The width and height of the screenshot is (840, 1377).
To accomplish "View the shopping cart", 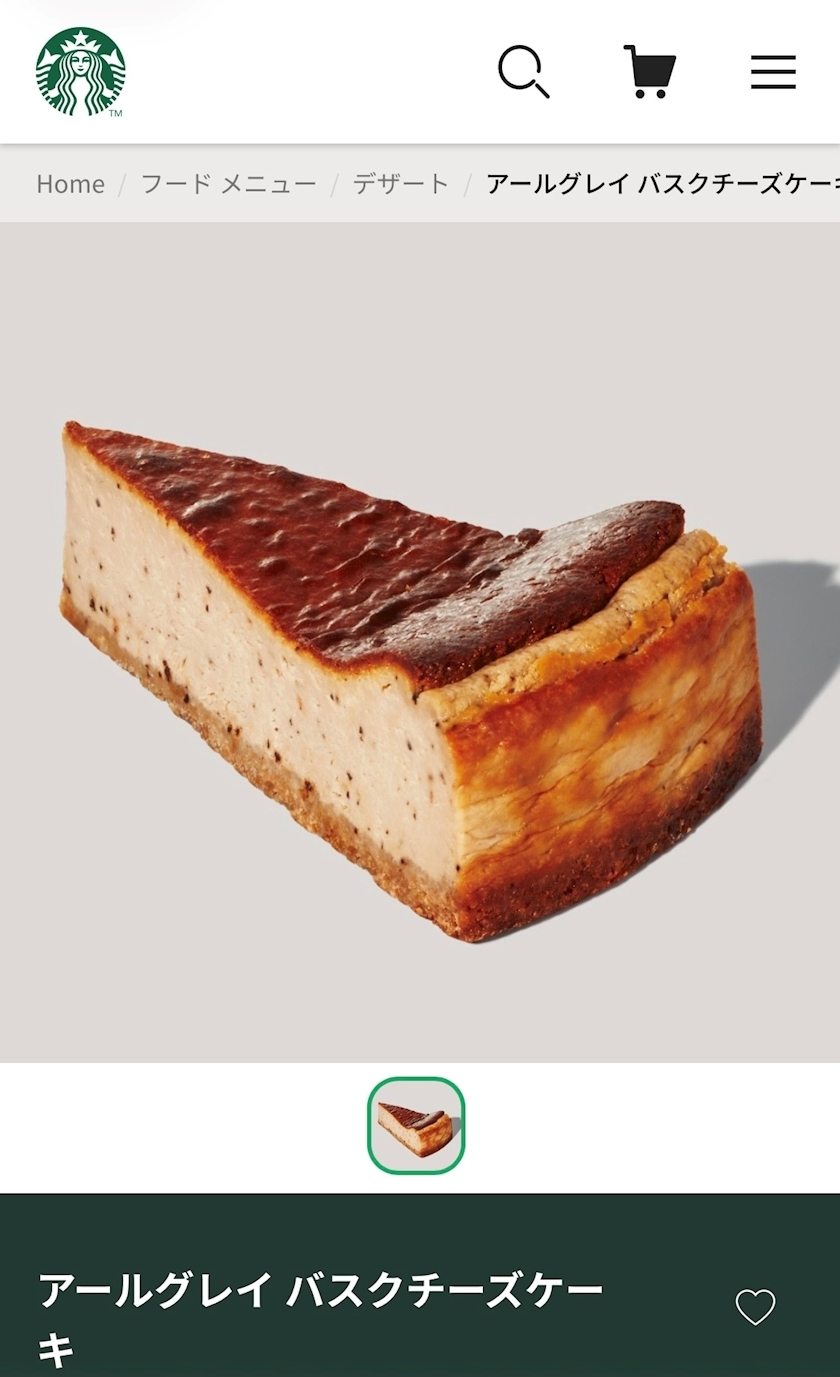I will tap(650, 72).
